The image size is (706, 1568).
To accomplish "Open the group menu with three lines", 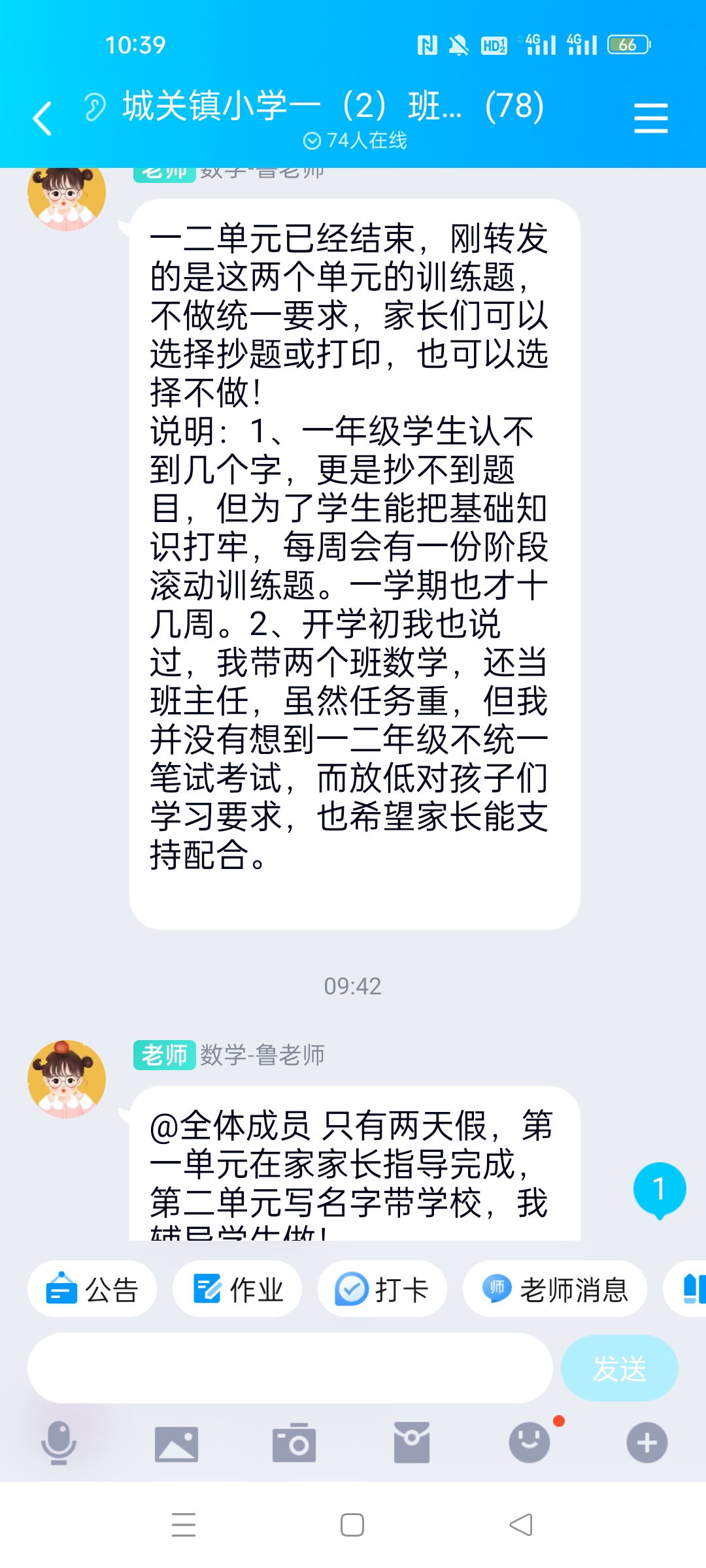I will [650, 118].
